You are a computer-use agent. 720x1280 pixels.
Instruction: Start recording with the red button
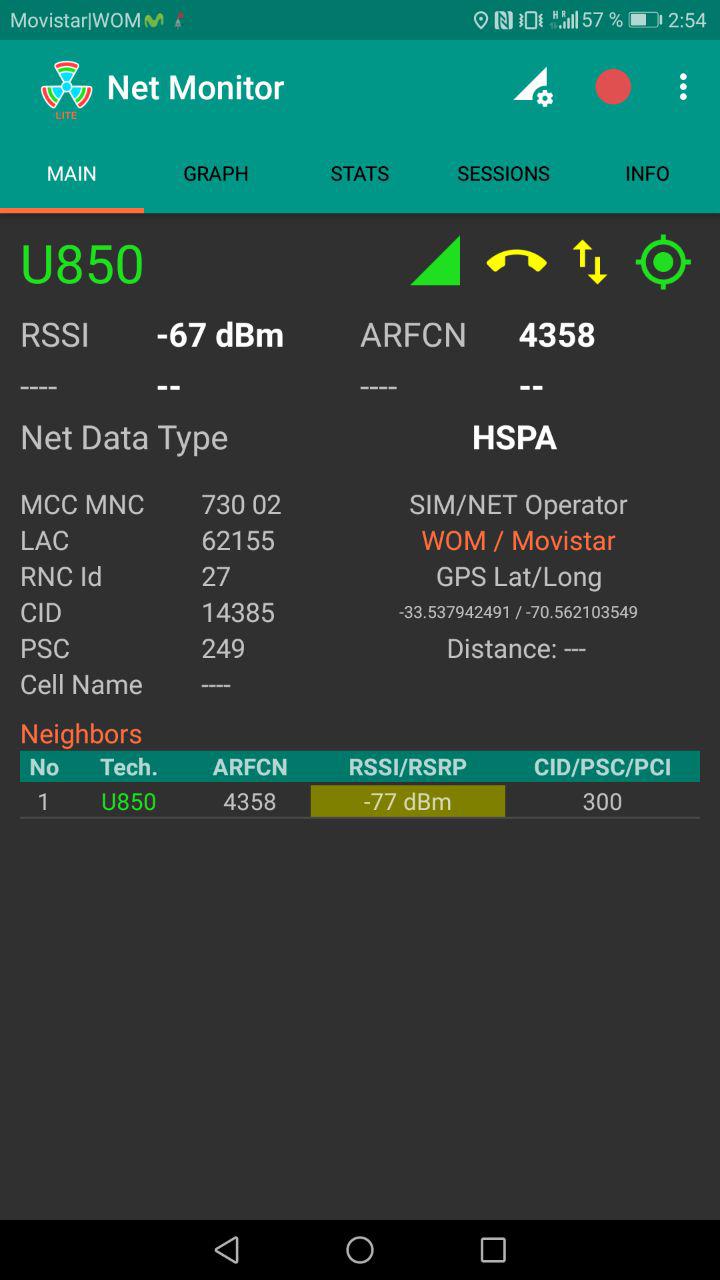click(x=613, y=87)
